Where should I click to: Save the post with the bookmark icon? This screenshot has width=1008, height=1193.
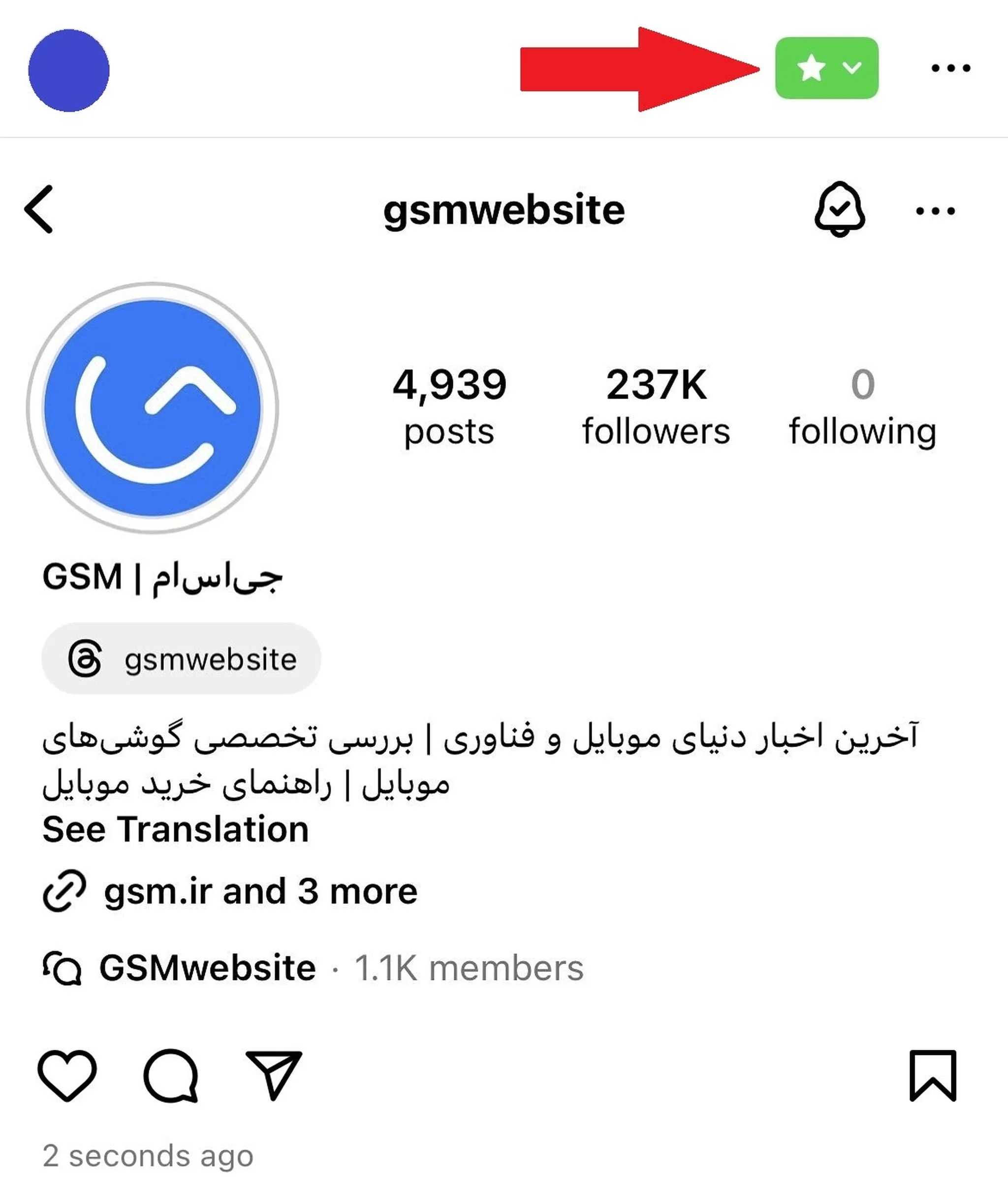pos(932,1075)
